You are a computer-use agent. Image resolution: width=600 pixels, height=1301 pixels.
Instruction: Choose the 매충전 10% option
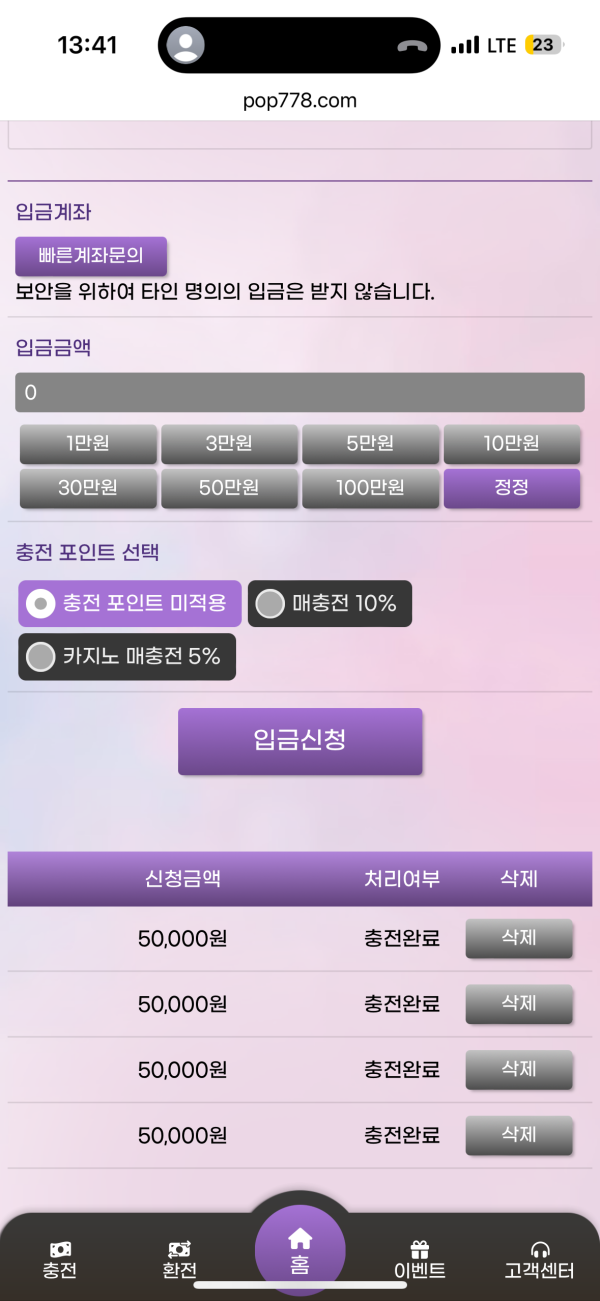[x=329, y=604]
